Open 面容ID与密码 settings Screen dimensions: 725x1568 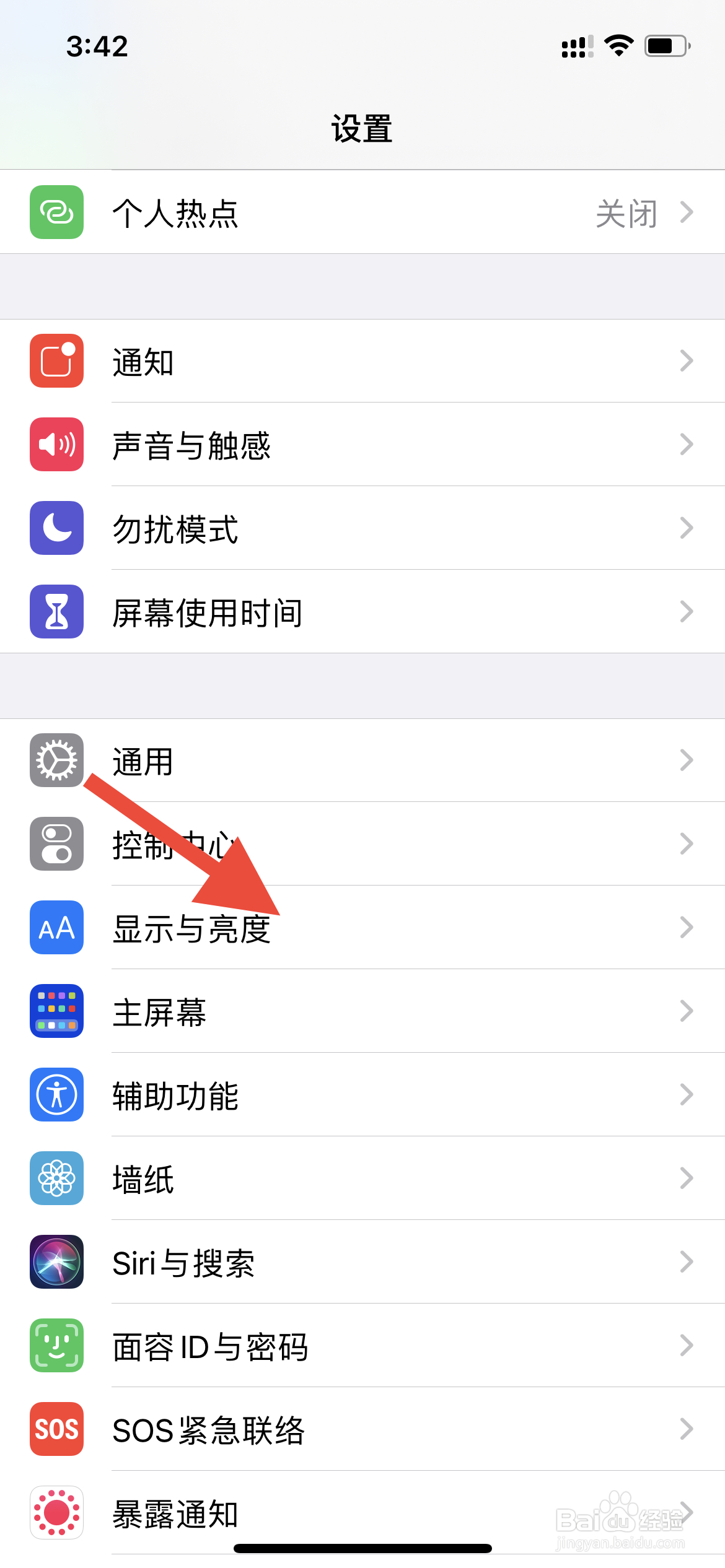pos(211,1346)
